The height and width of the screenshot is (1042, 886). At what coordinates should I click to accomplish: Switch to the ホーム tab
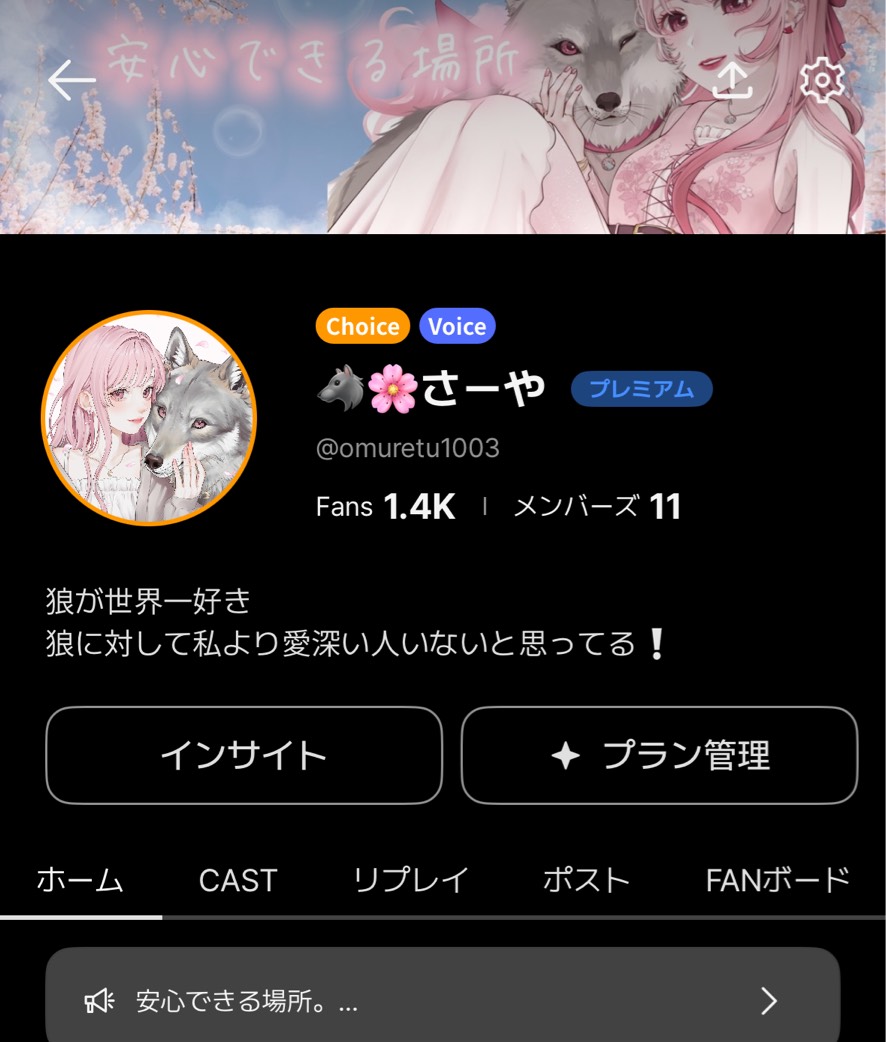80,880
